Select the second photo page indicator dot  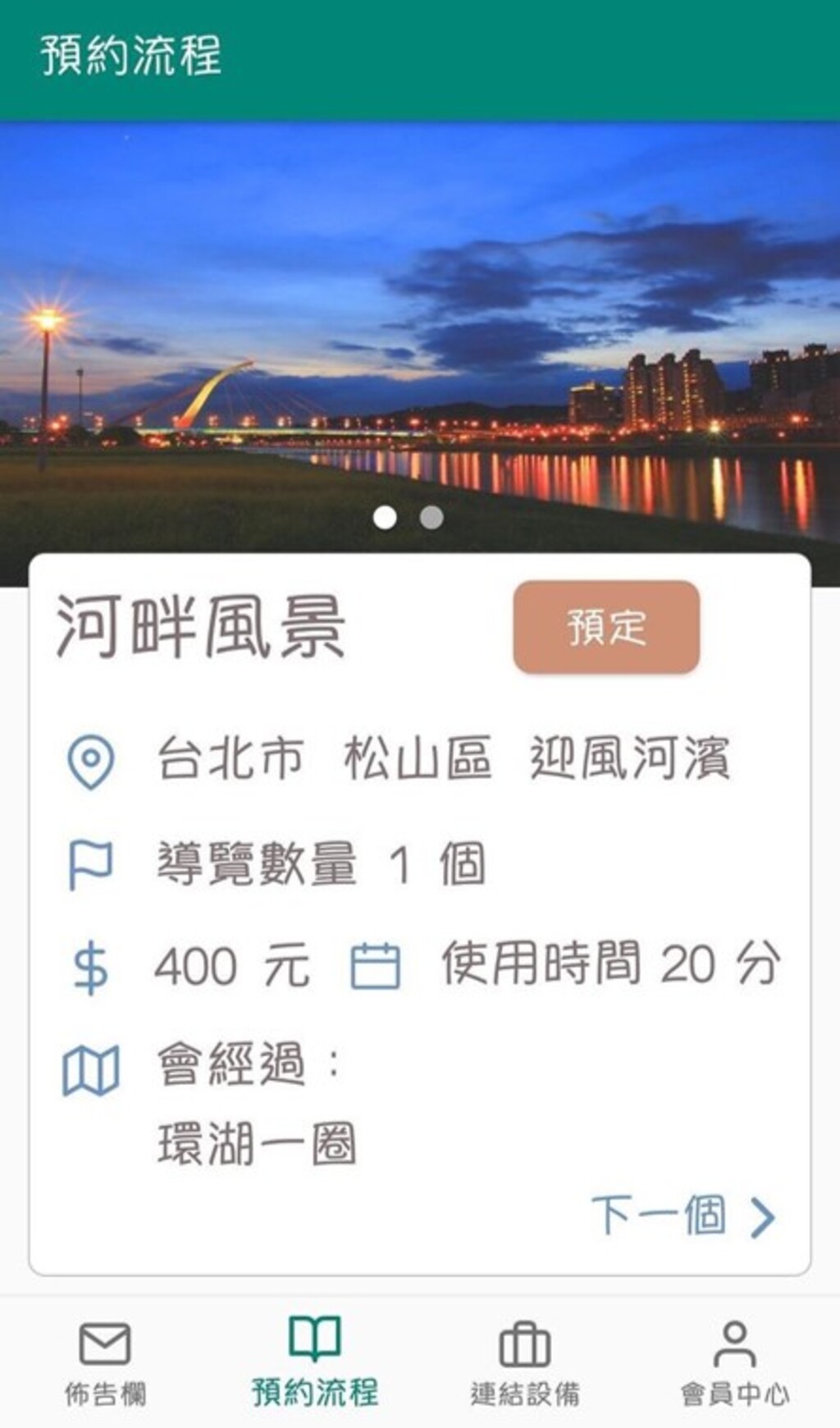click(x=431, y=518)
